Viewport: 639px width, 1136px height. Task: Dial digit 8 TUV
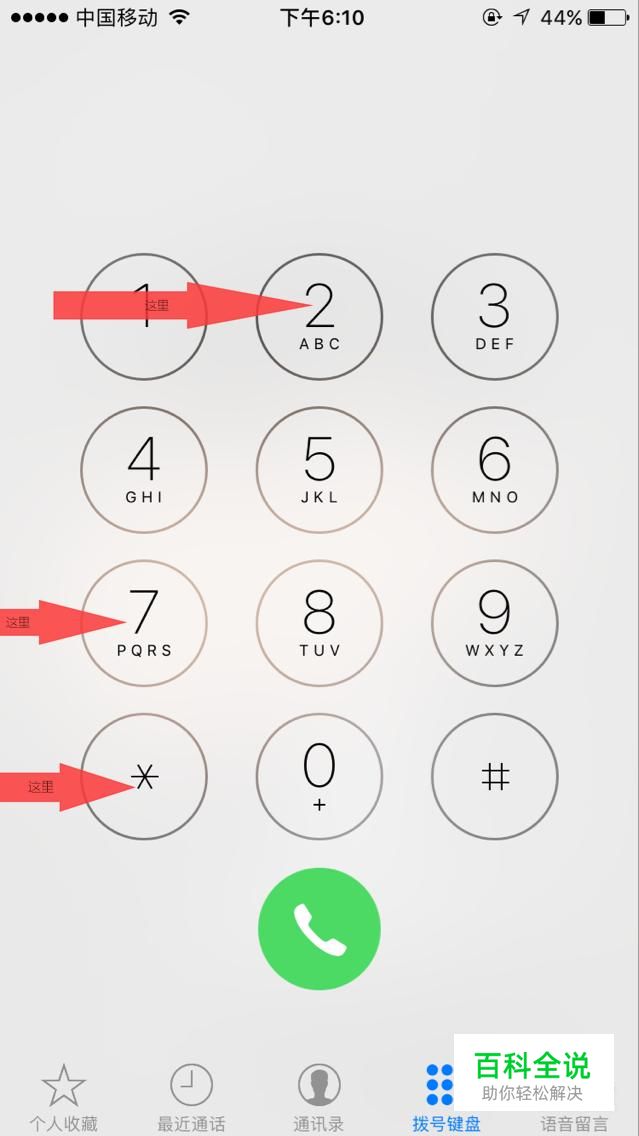pyautogui.click(x=320, y=623)
